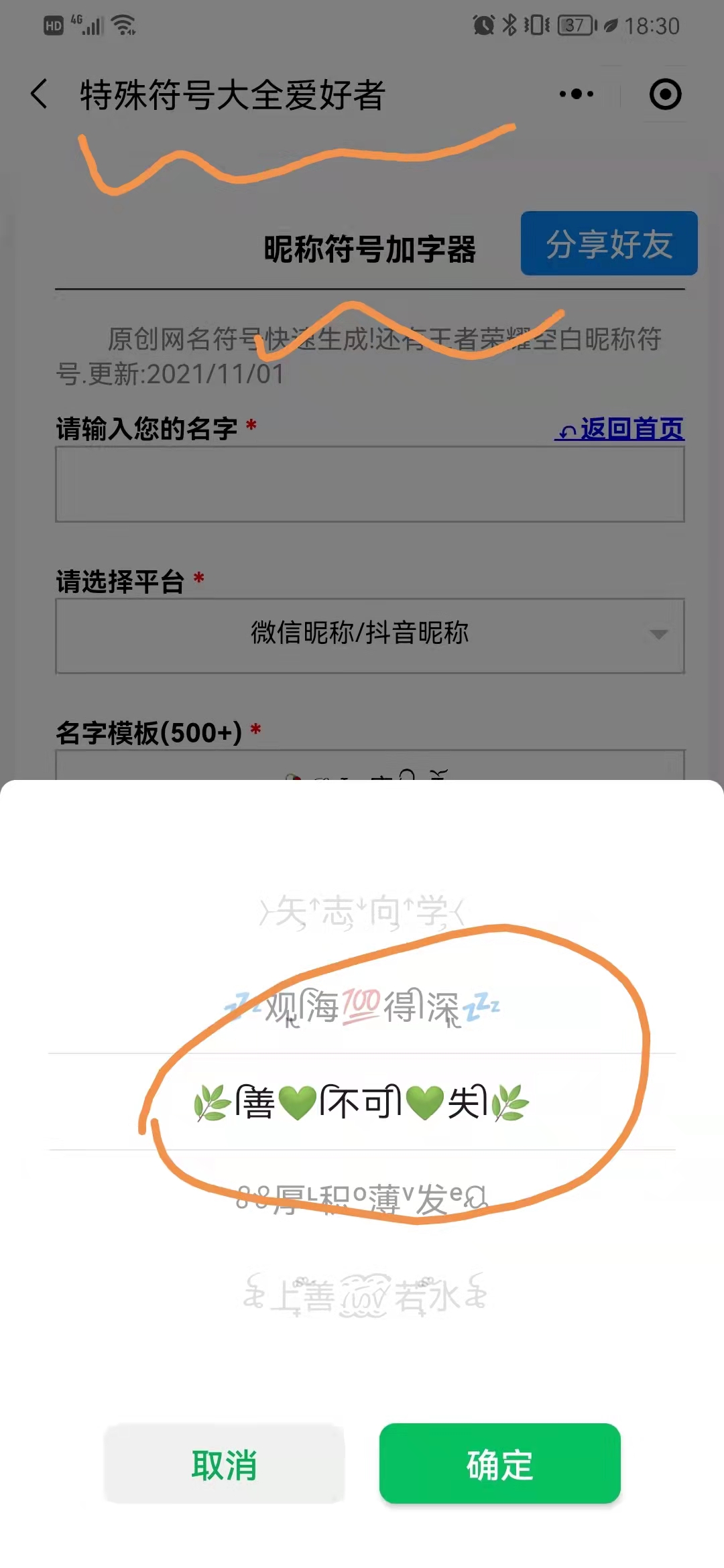The image size is (724, 1568).
Task: Cancel the picker with 取消
Action: pos(225,1464)
